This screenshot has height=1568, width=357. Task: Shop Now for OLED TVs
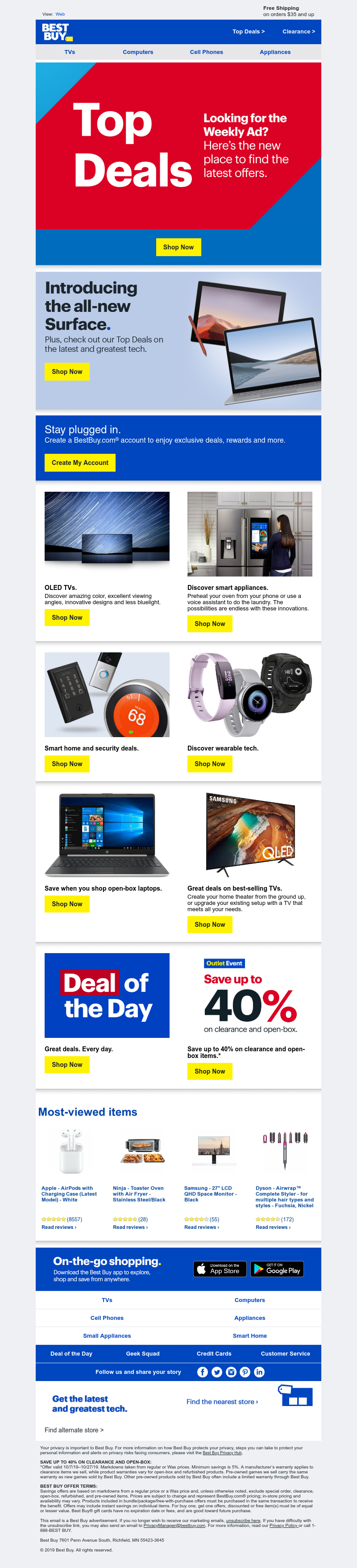point(67,618)
